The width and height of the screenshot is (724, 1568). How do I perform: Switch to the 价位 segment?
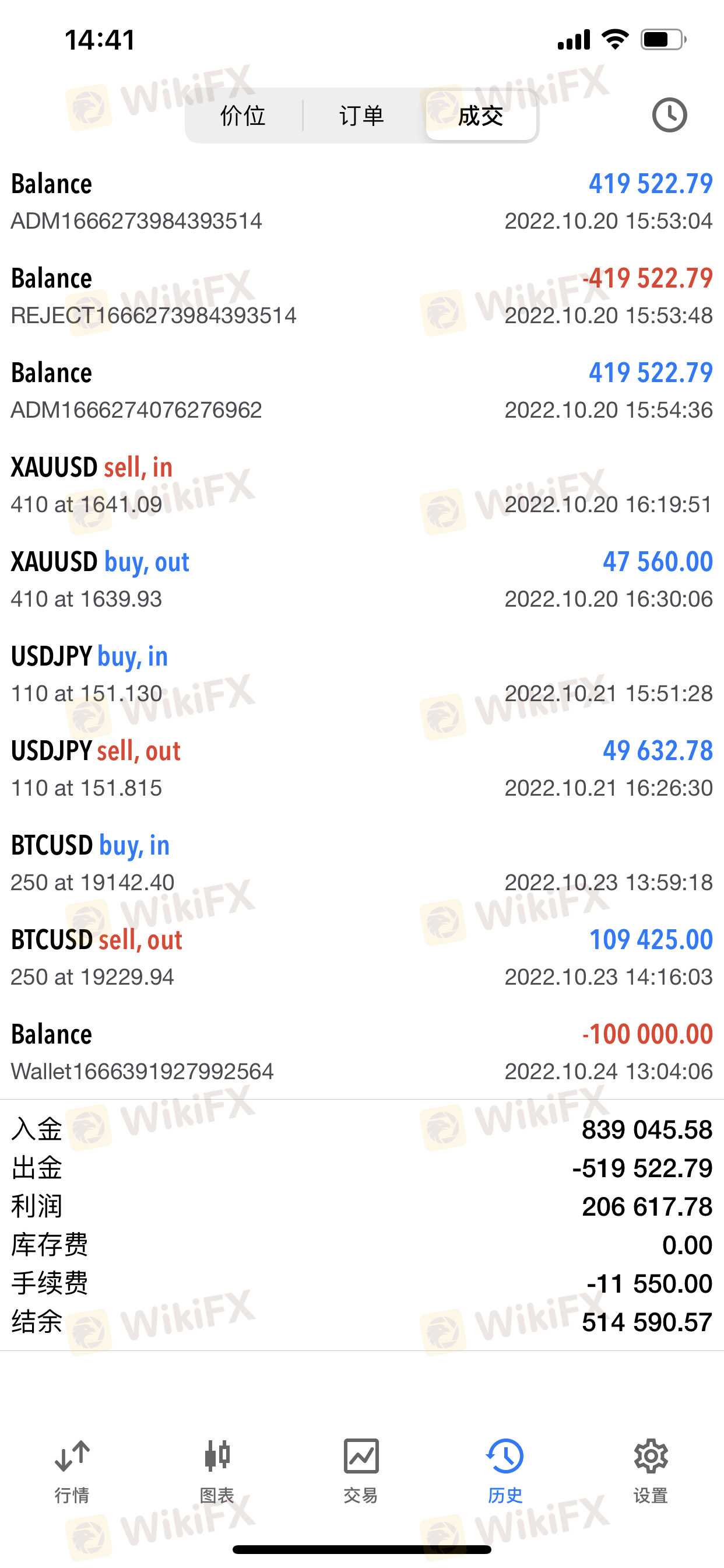(x=243, y=115)
